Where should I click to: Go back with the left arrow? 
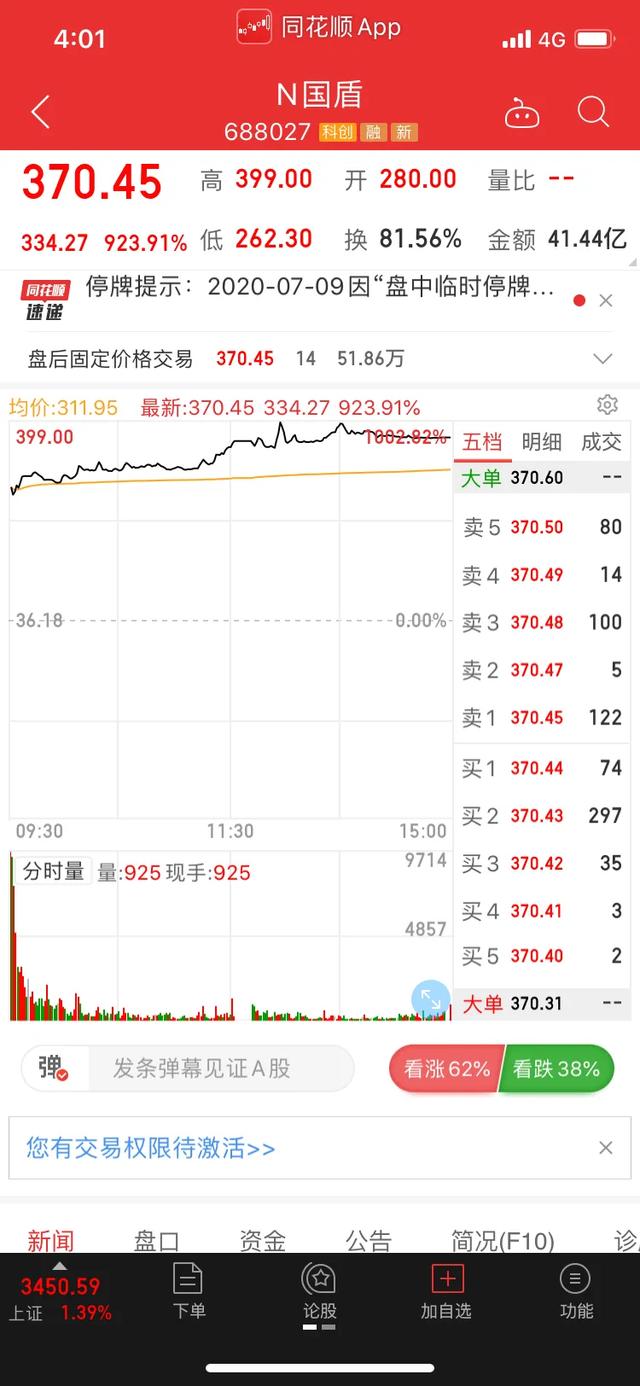40,112
